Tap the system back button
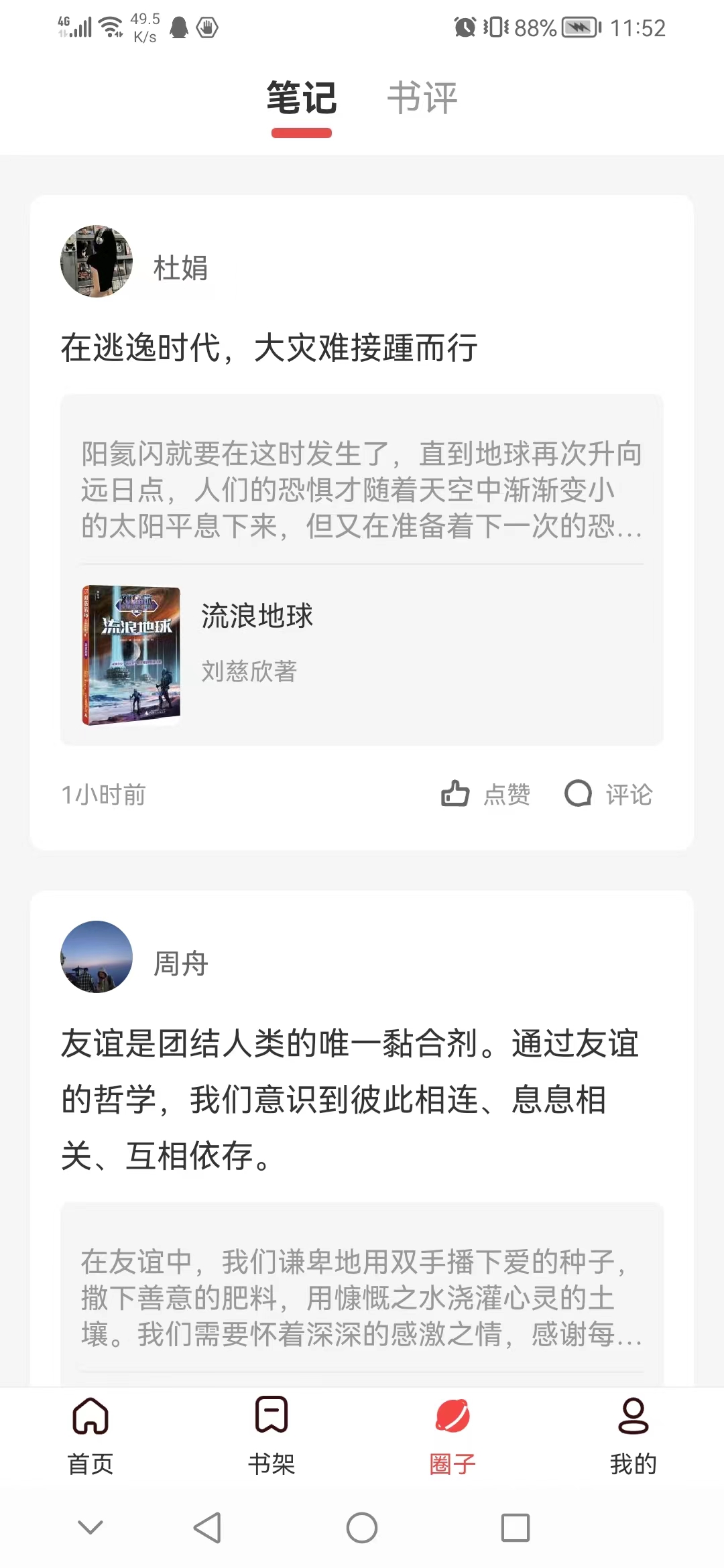The image size is (724, 1568). (x=207, y=1528)
